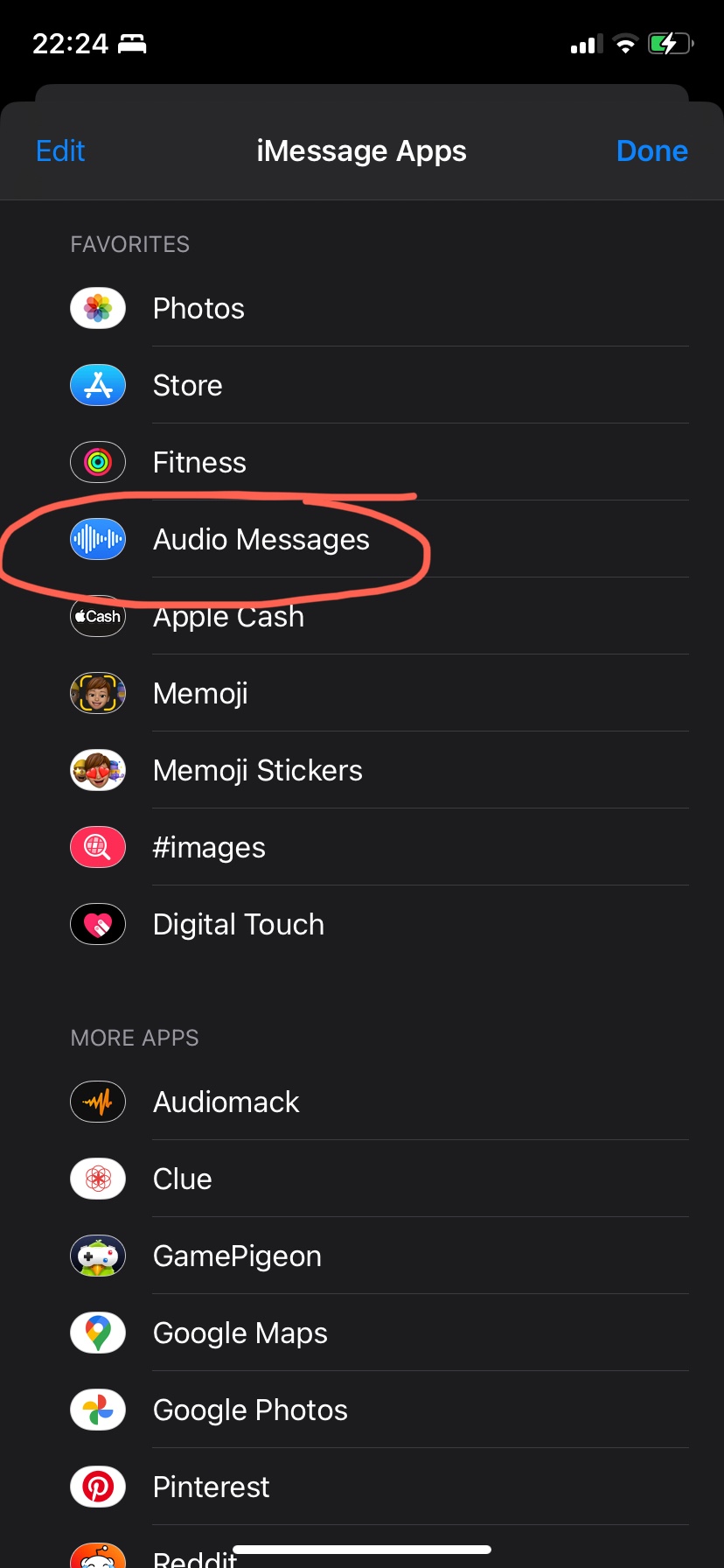The height and width of the screenshot is (1568, 724).
Task: Open Apple Cash
Action: (x=228, y=617)
